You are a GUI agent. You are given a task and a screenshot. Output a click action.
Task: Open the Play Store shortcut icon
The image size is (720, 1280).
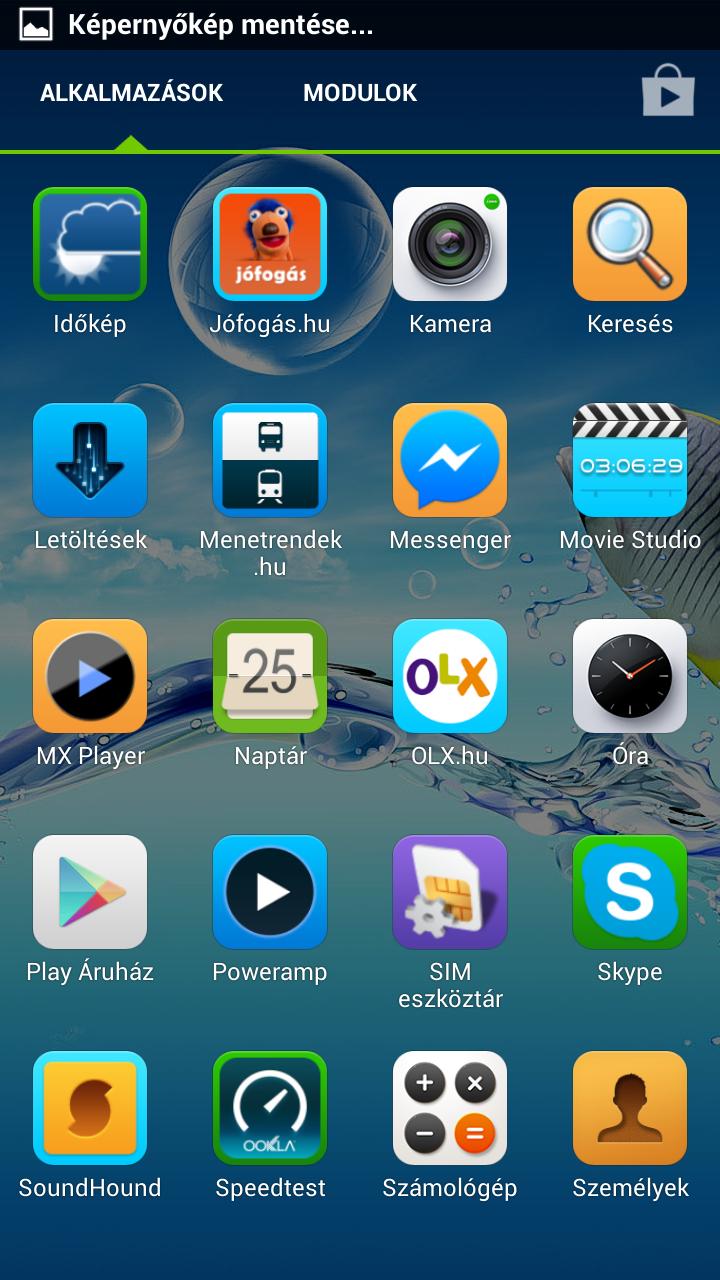pos(668,91)
